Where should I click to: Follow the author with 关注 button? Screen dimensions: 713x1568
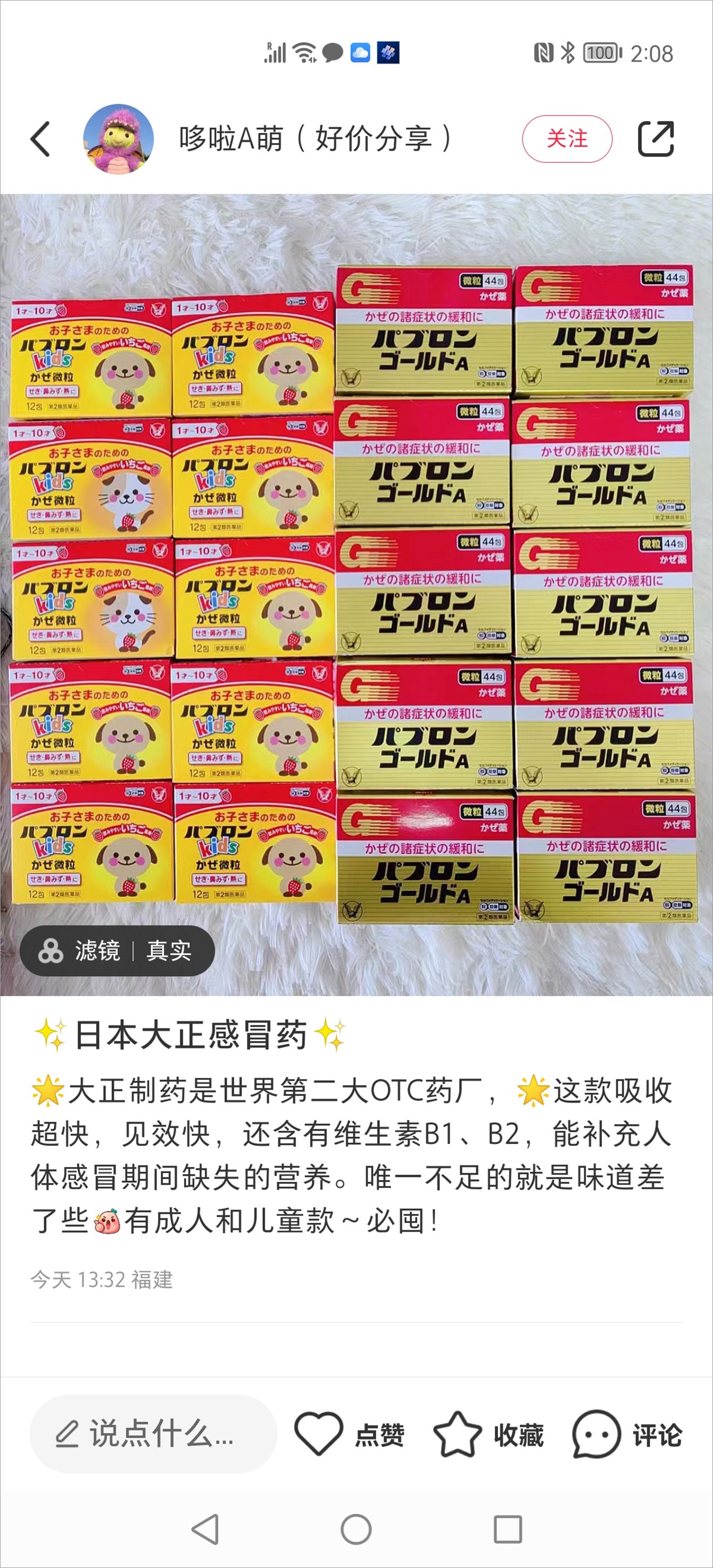[567, 139]
